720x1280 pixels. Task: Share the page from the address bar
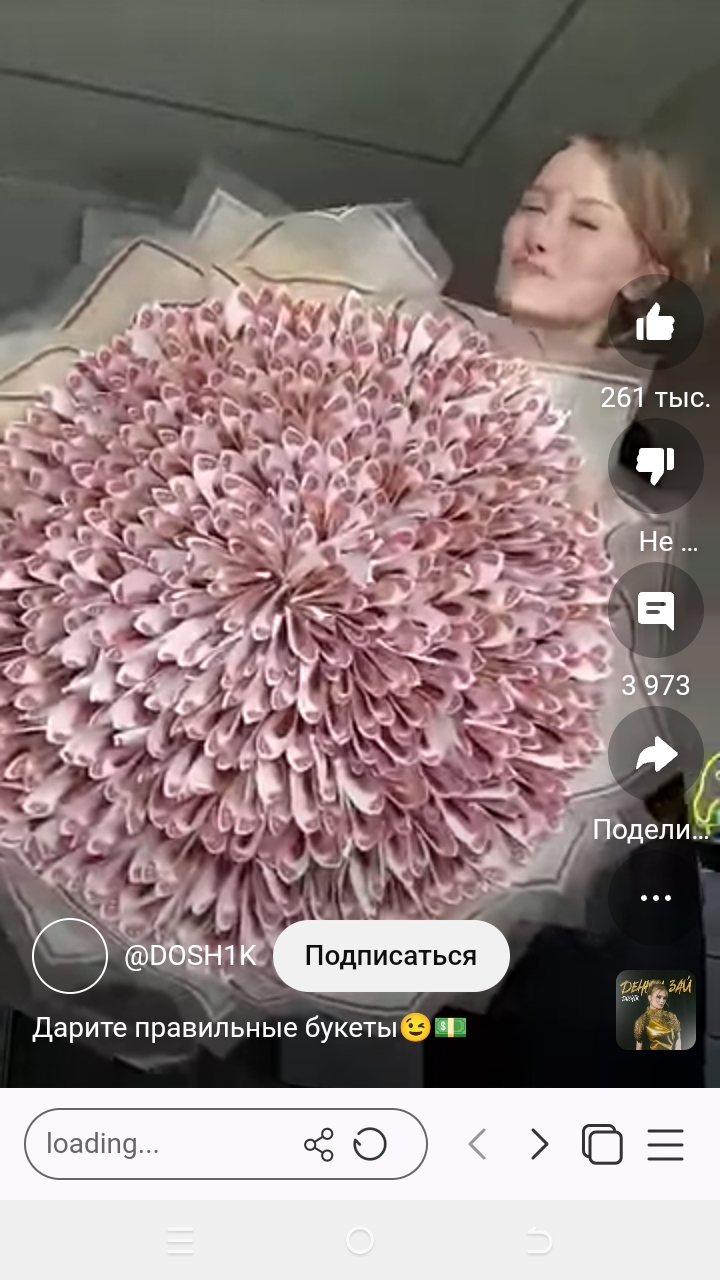319,1144
